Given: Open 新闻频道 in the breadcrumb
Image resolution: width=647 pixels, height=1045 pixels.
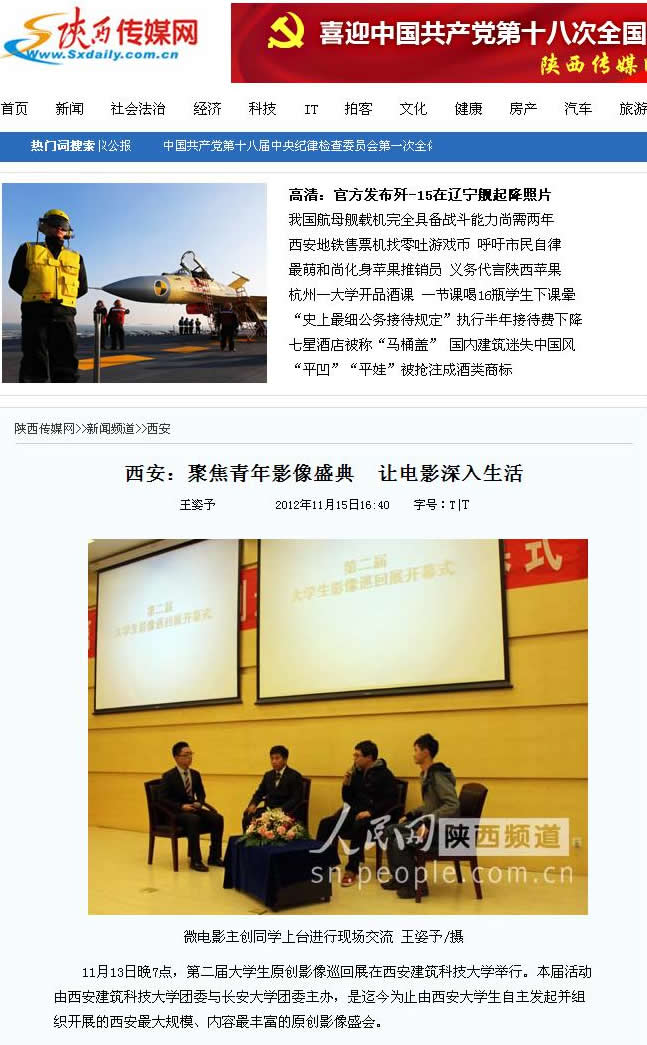Looking at the screenshot, I should (110, 429).
